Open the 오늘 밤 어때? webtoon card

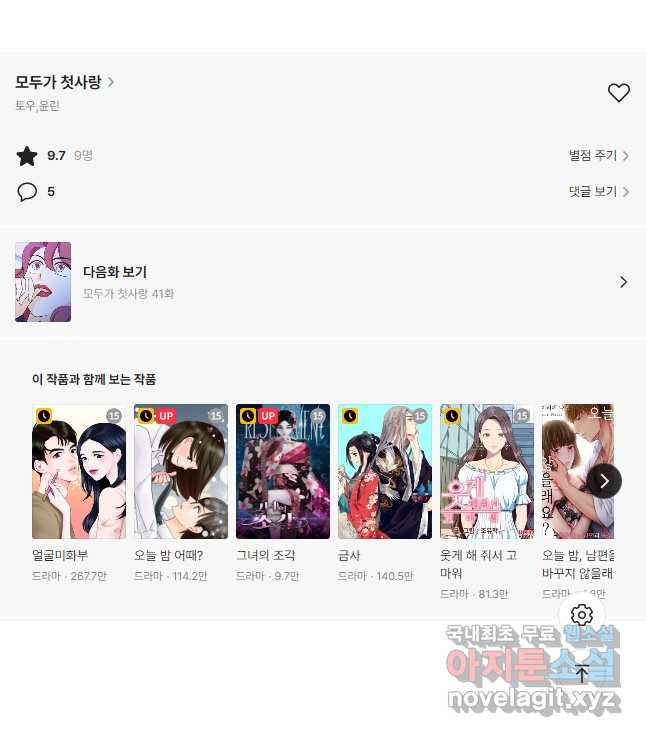(181, 472)
